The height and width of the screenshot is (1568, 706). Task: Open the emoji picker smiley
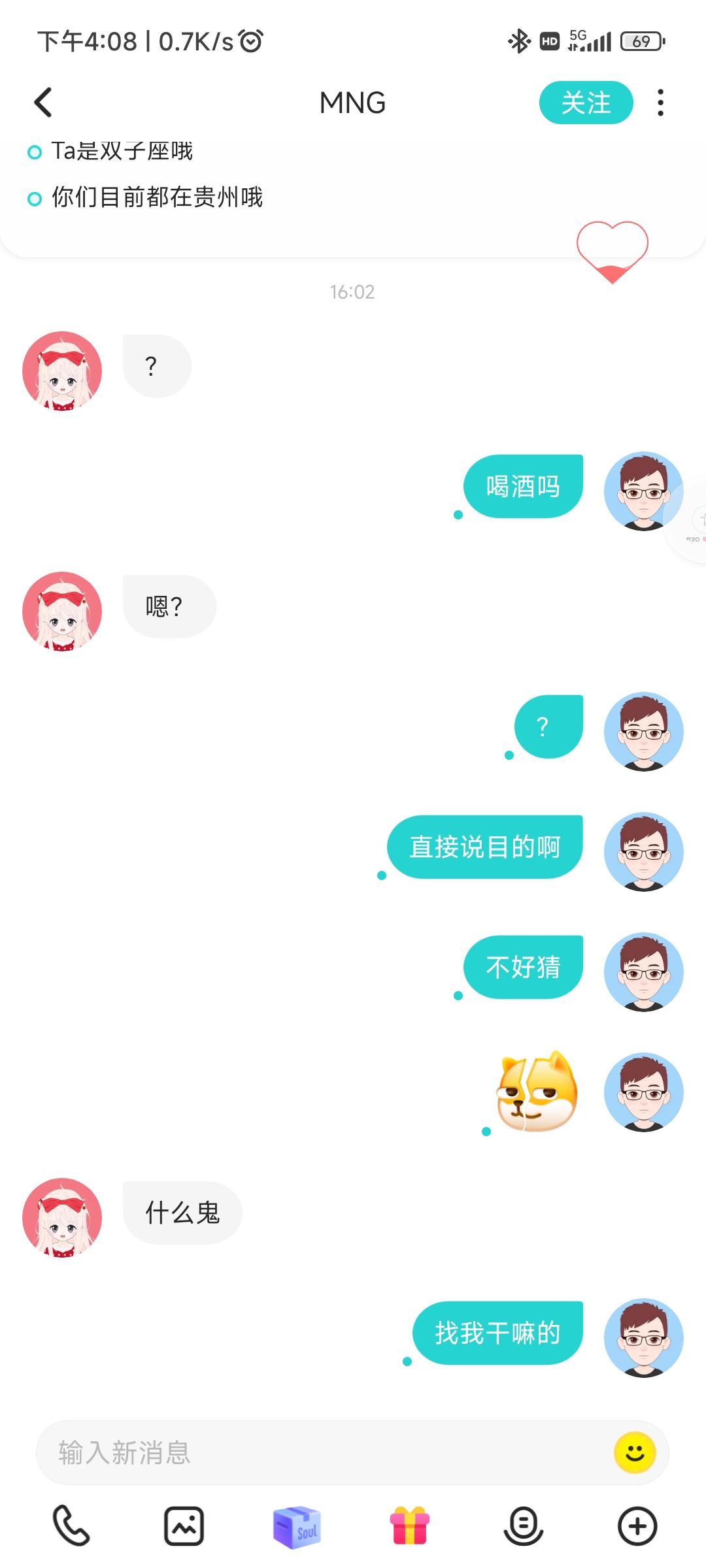635,1452
